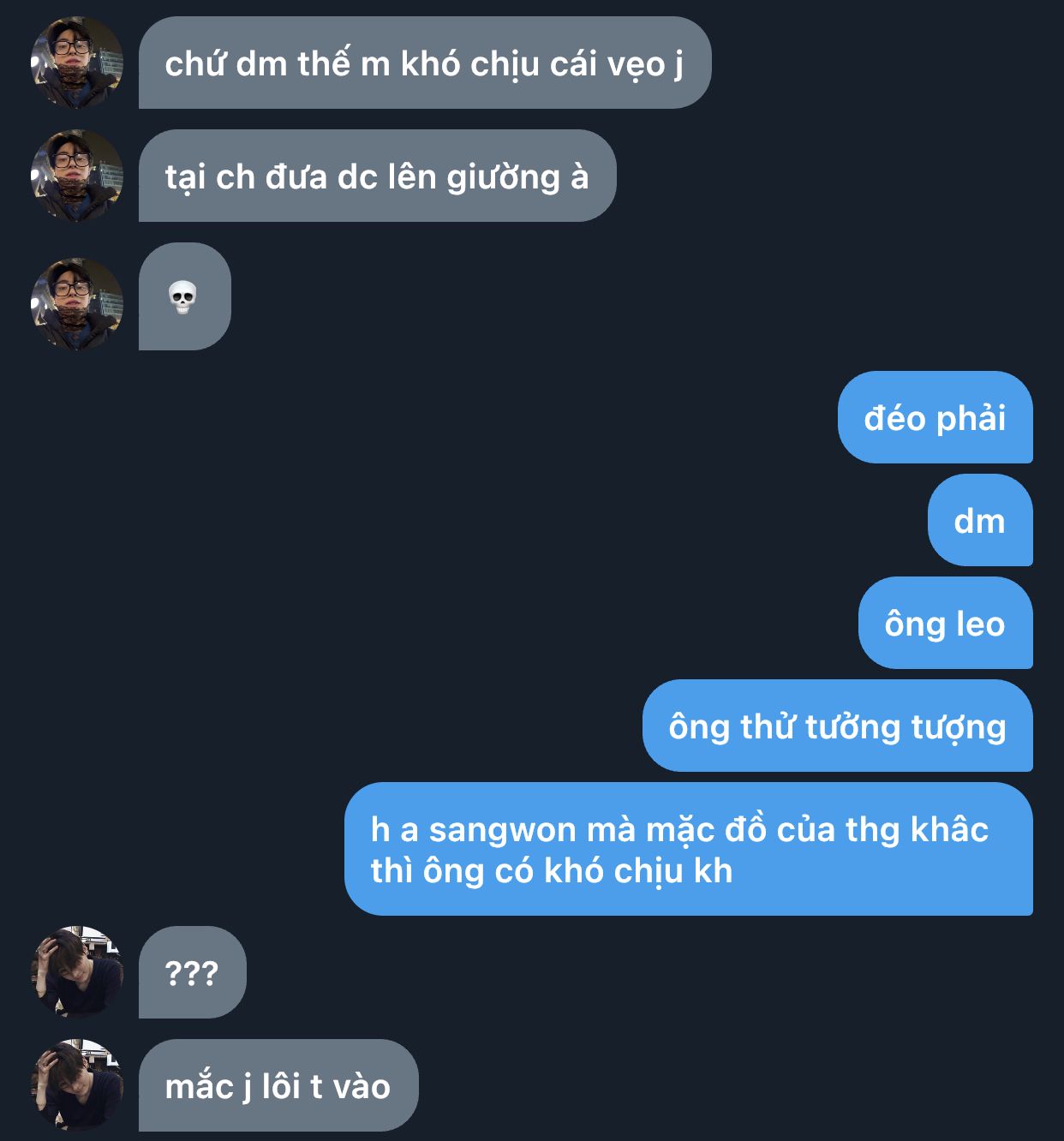
Task: View profile from avatar beside skull emoji message
Action: [77, 304]
